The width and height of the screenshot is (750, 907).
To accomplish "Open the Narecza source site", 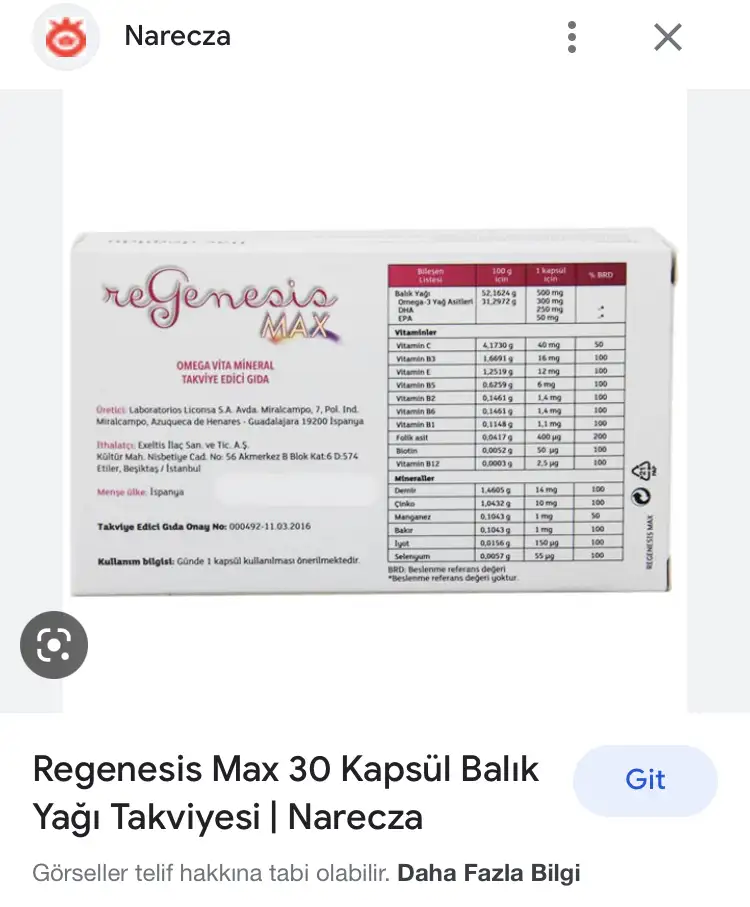I will tap(177, 37).
